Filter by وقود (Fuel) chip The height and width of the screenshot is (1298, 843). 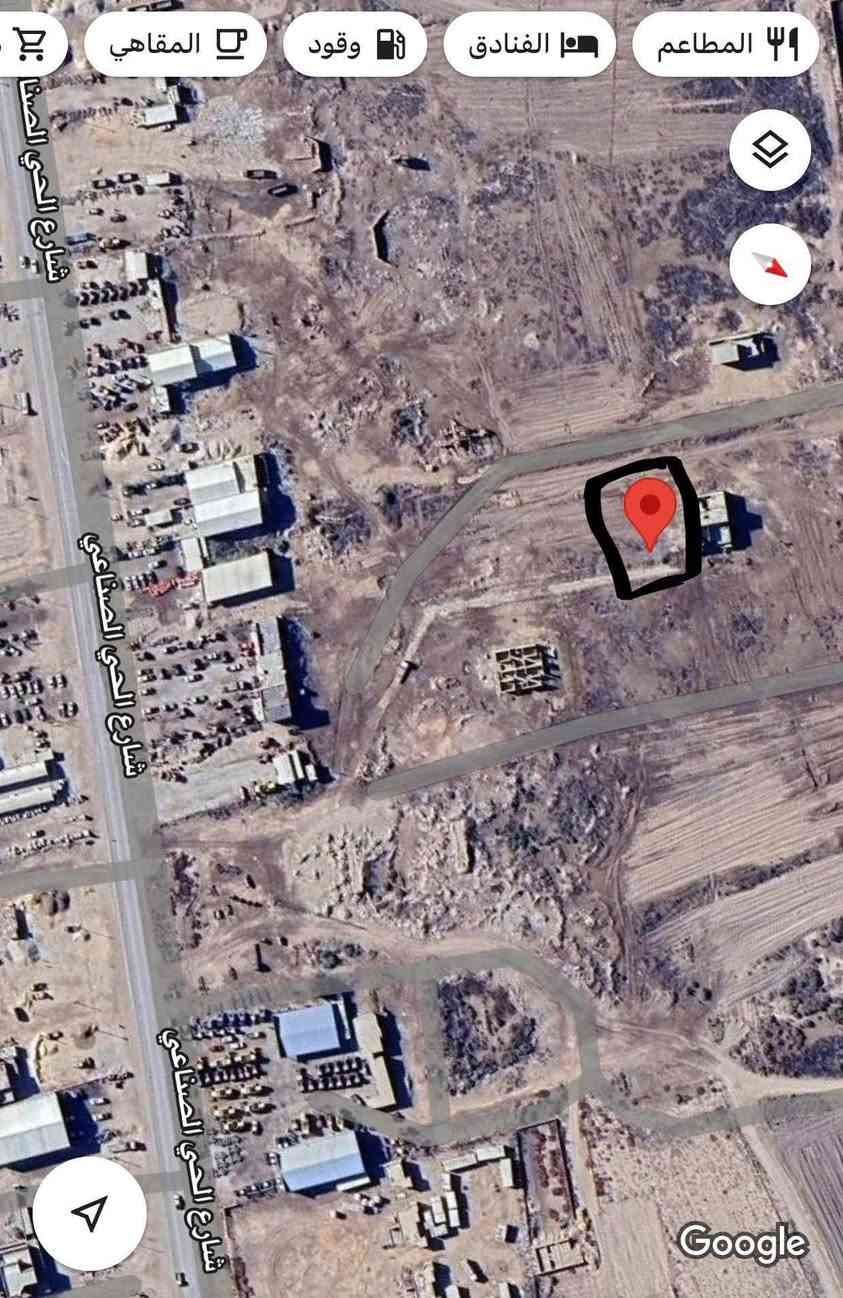coord(355,44)
